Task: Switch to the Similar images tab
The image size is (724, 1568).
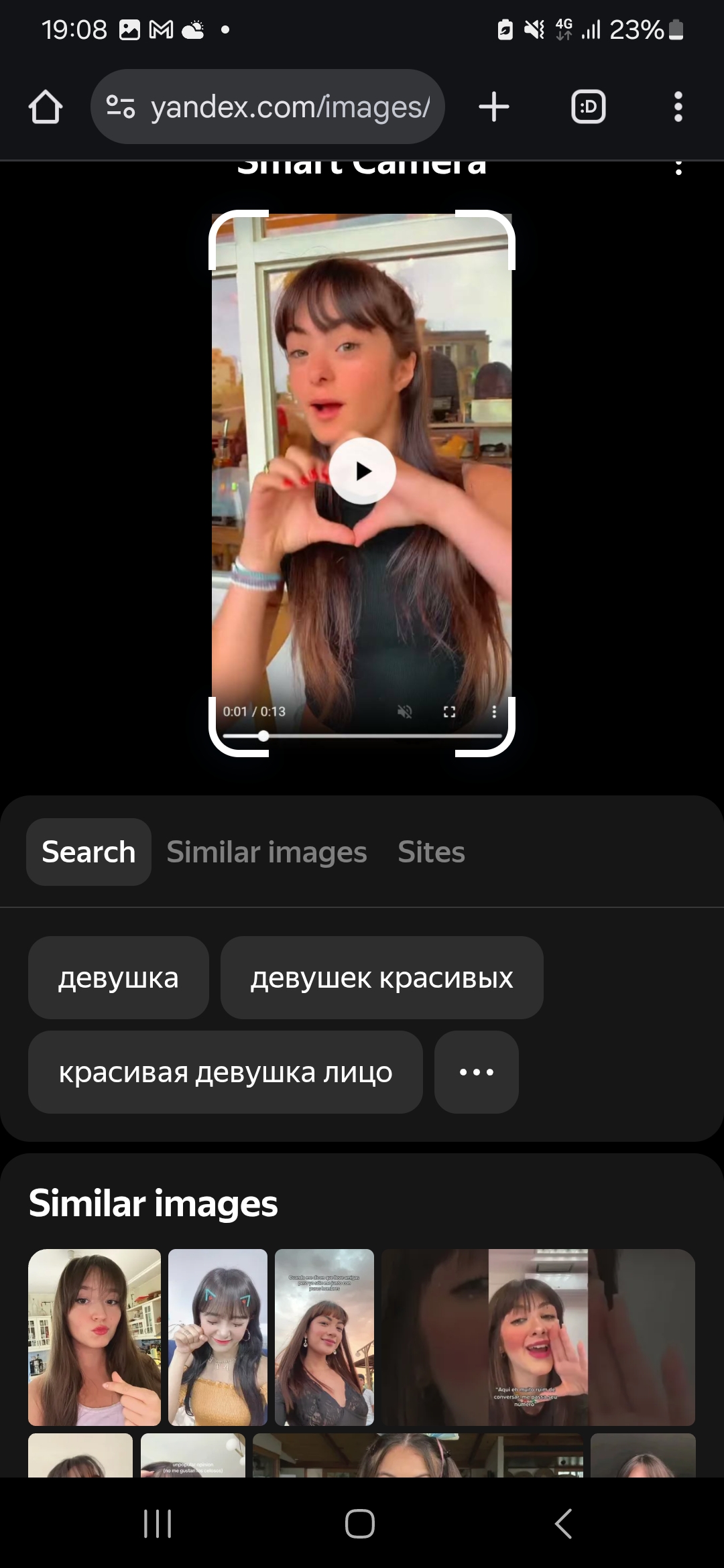Action: coord(267,852)
